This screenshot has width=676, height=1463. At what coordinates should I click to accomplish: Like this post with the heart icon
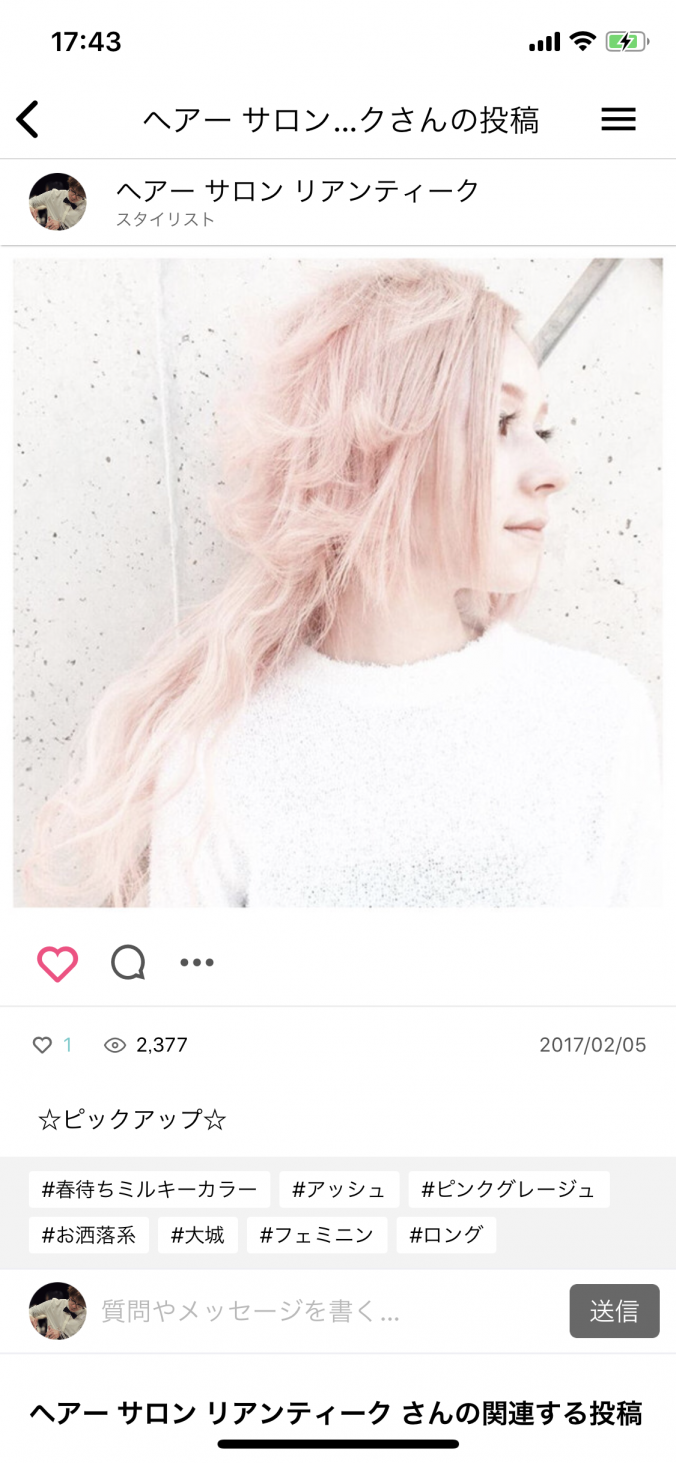[x=57, y=963]
